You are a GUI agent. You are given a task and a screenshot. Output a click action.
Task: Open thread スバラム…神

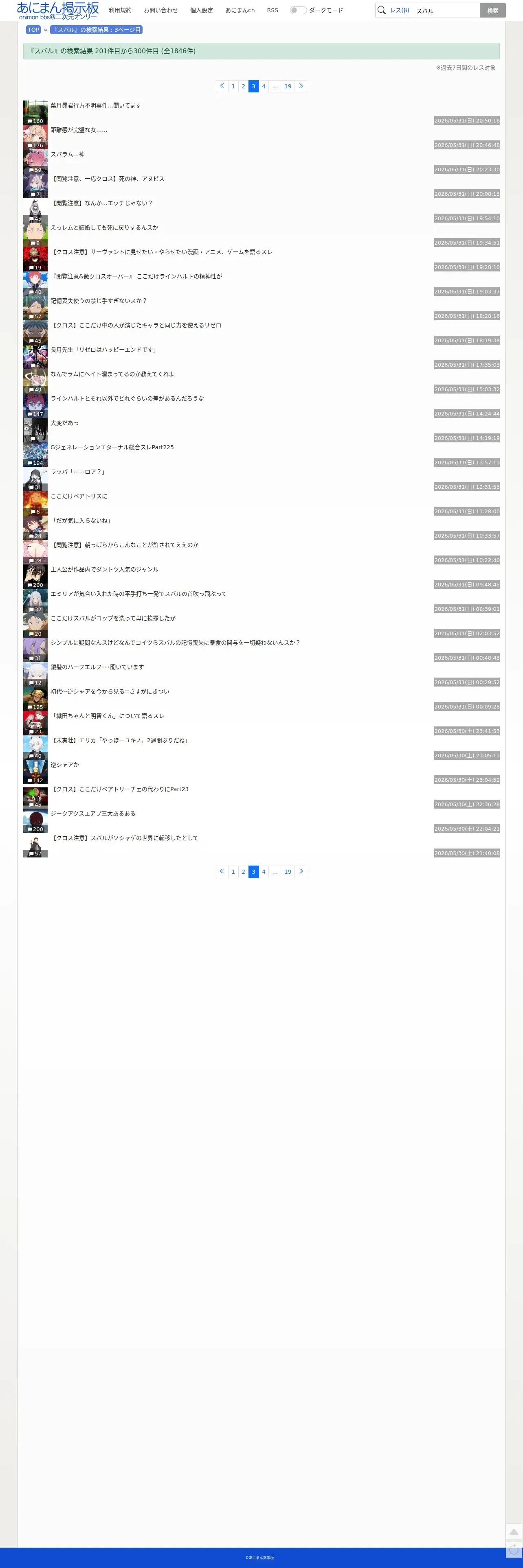68,154
